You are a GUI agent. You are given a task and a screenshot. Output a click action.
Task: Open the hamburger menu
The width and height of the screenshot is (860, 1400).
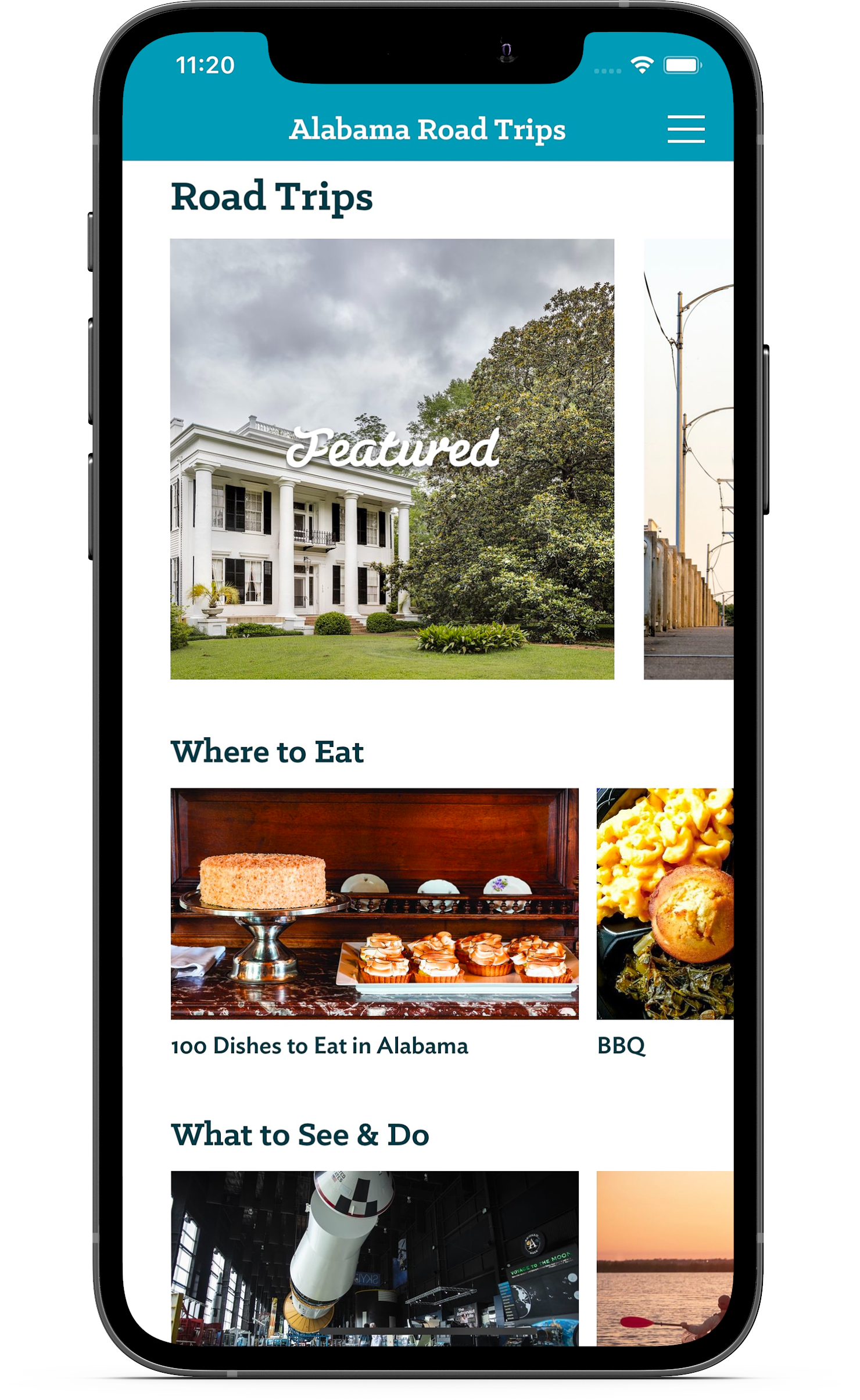pos(686,129)
